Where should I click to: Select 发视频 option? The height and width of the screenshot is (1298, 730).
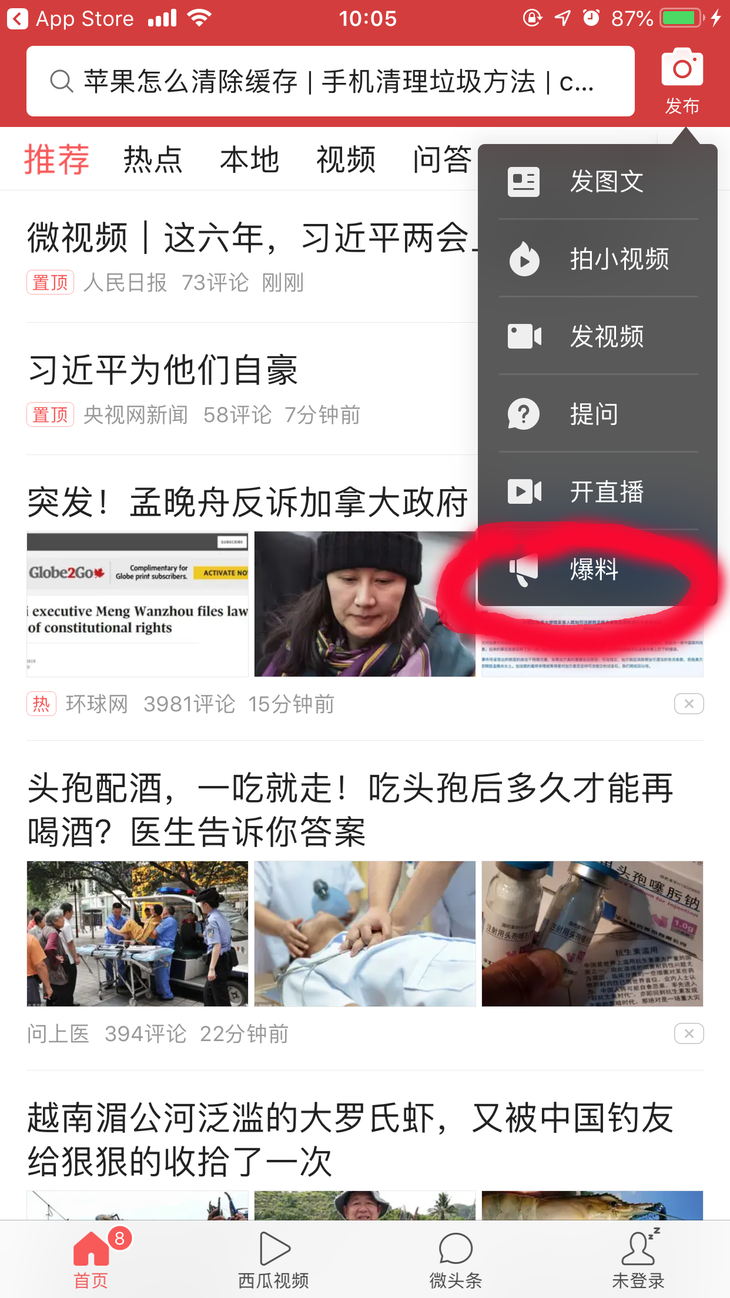[598, 337]
